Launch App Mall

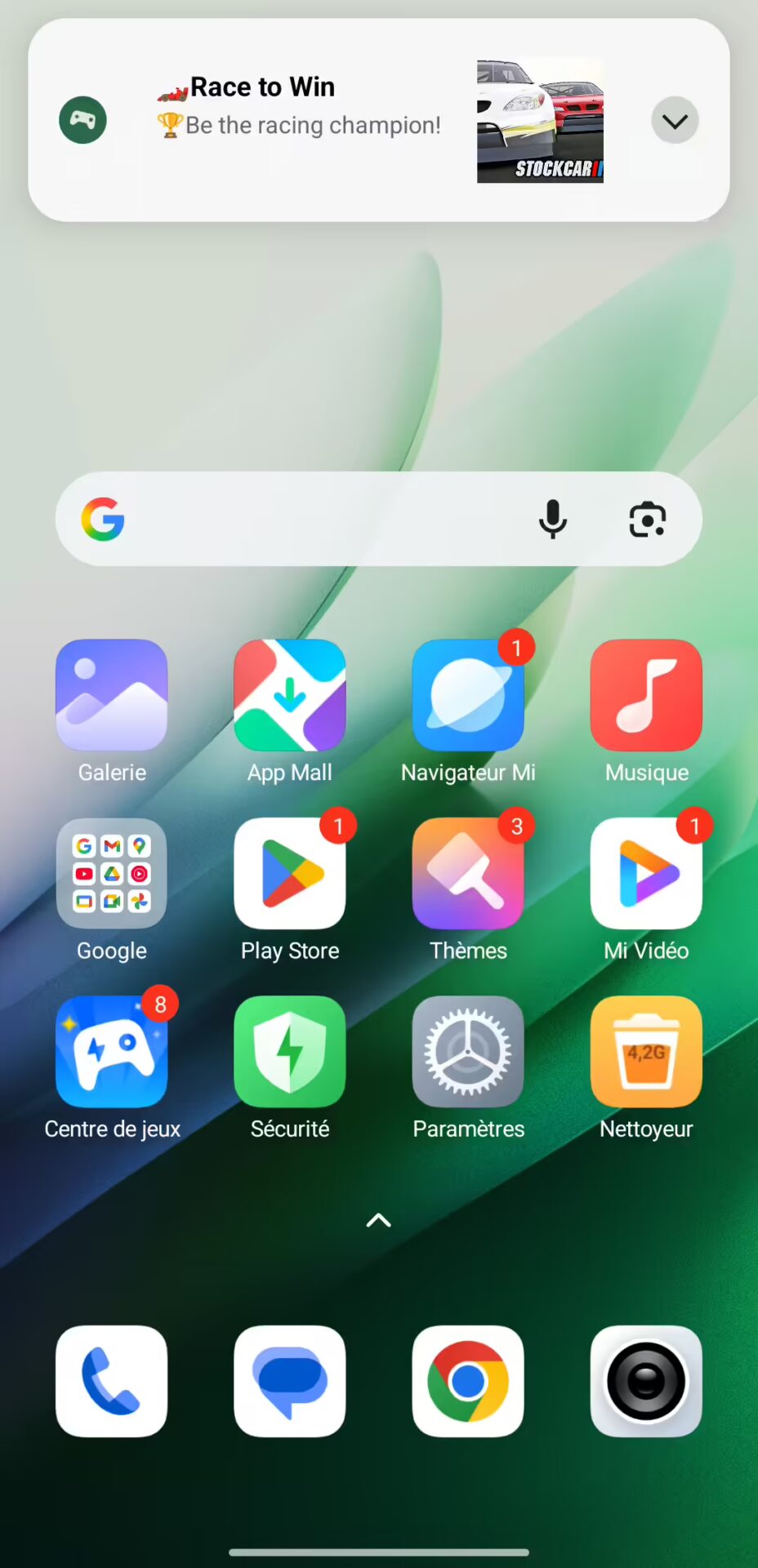290,696
